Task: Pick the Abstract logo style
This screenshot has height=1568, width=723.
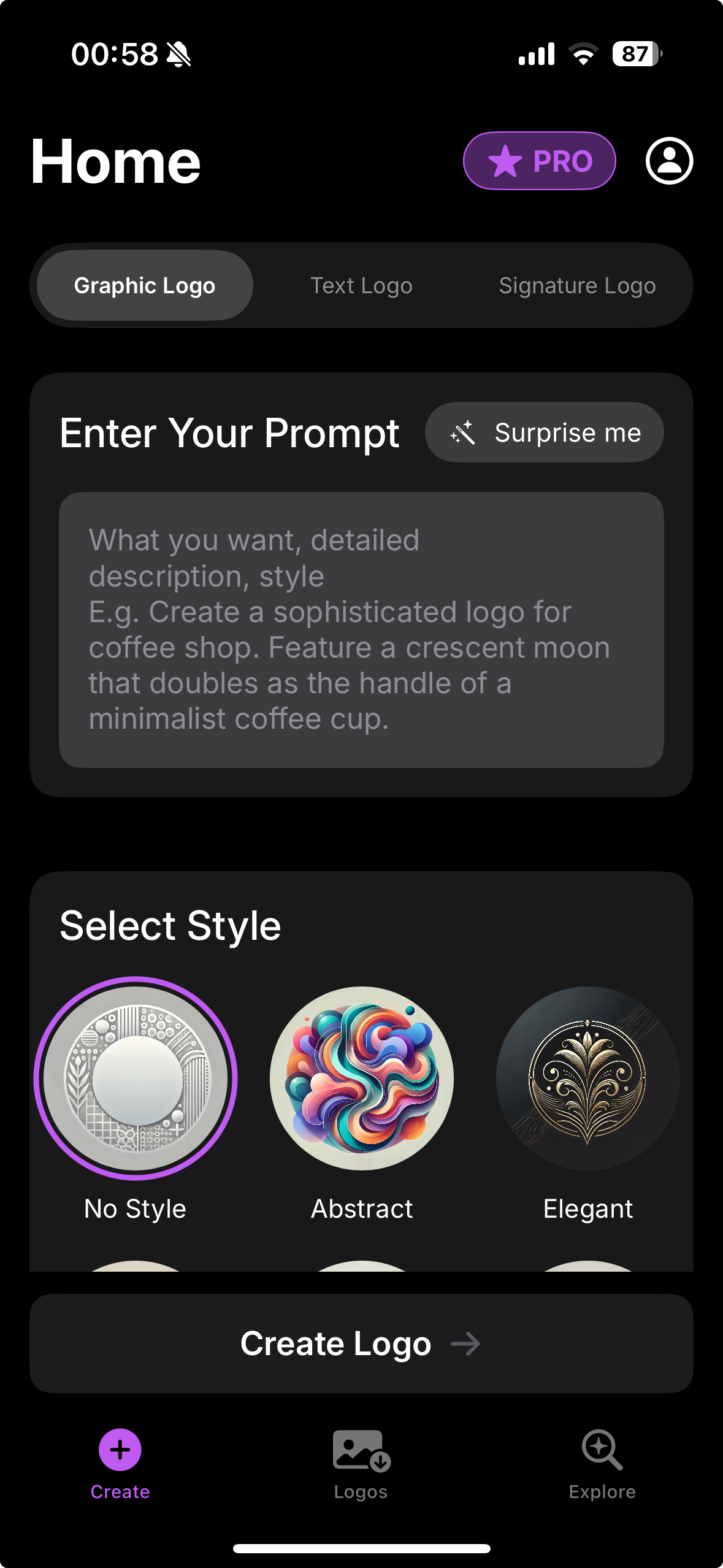Action: tap(362, 1078)
